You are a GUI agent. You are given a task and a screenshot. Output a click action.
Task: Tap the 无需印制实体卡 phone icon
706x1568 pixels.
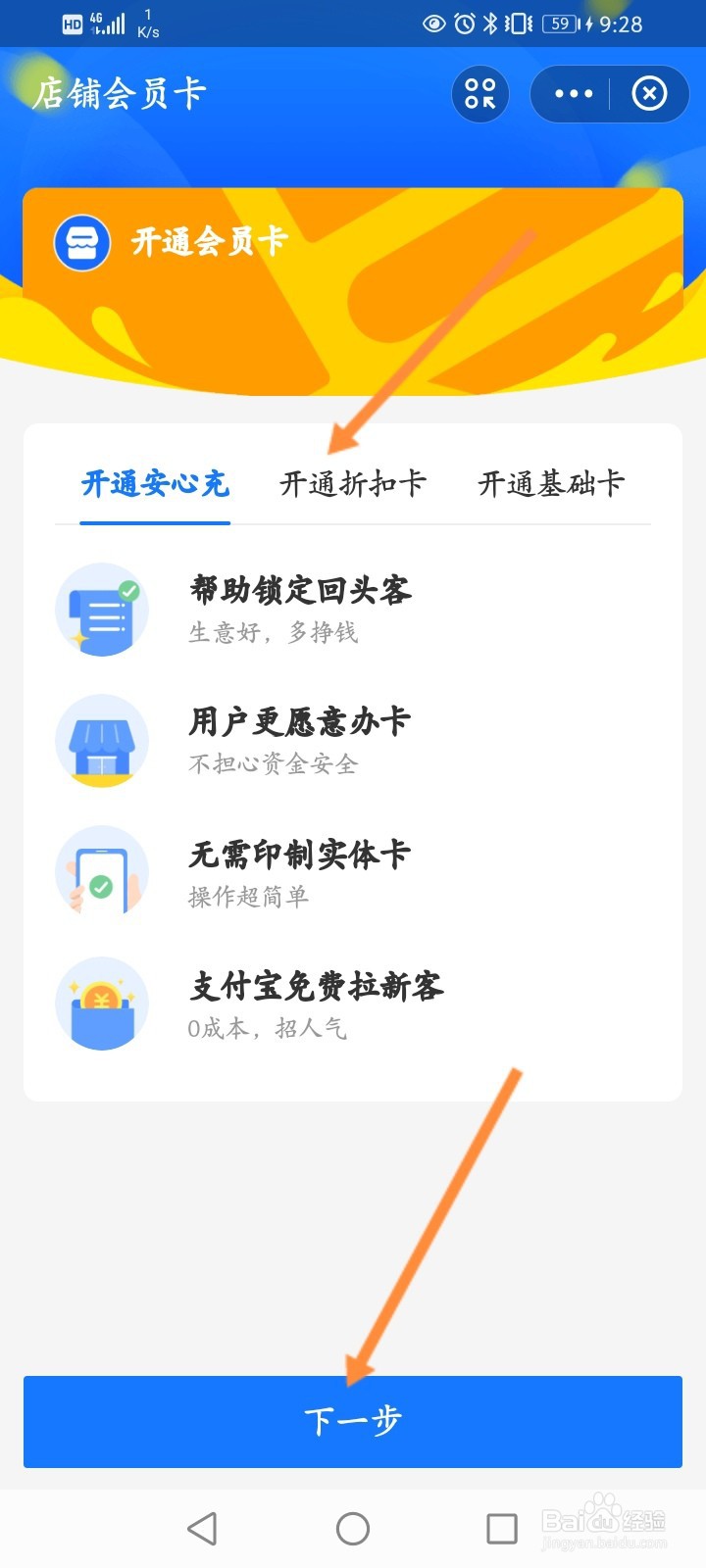click(x=101, y=873)
